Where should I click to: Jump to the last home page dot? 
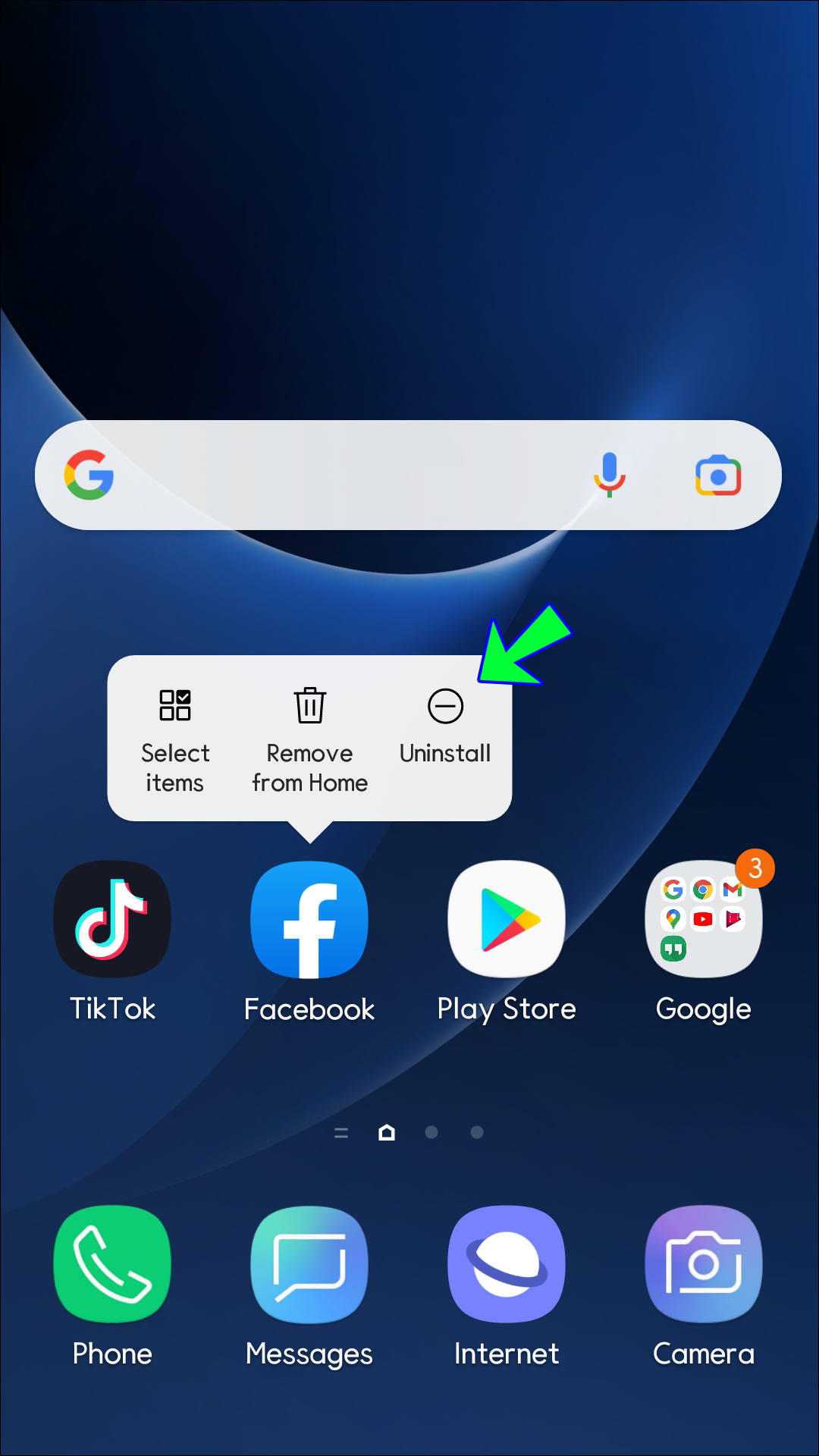477,1132
